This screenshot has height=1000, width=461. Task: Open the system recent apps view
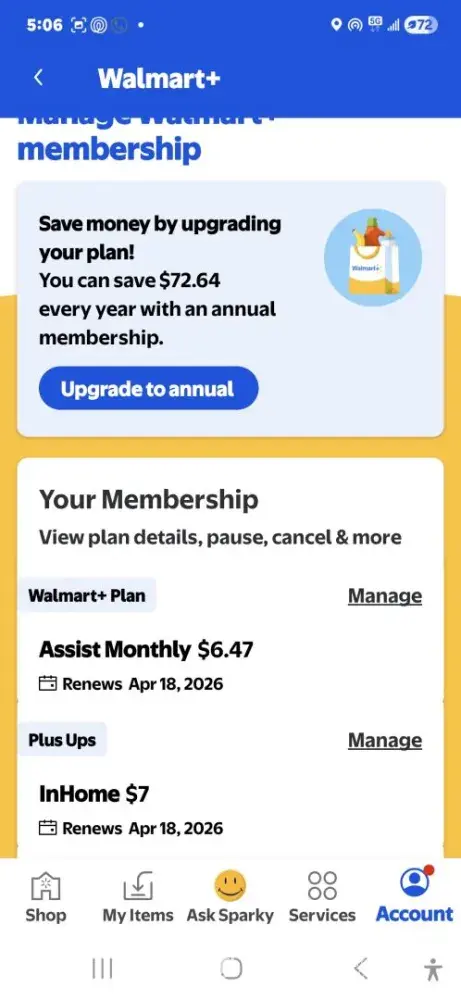(102, 968)
